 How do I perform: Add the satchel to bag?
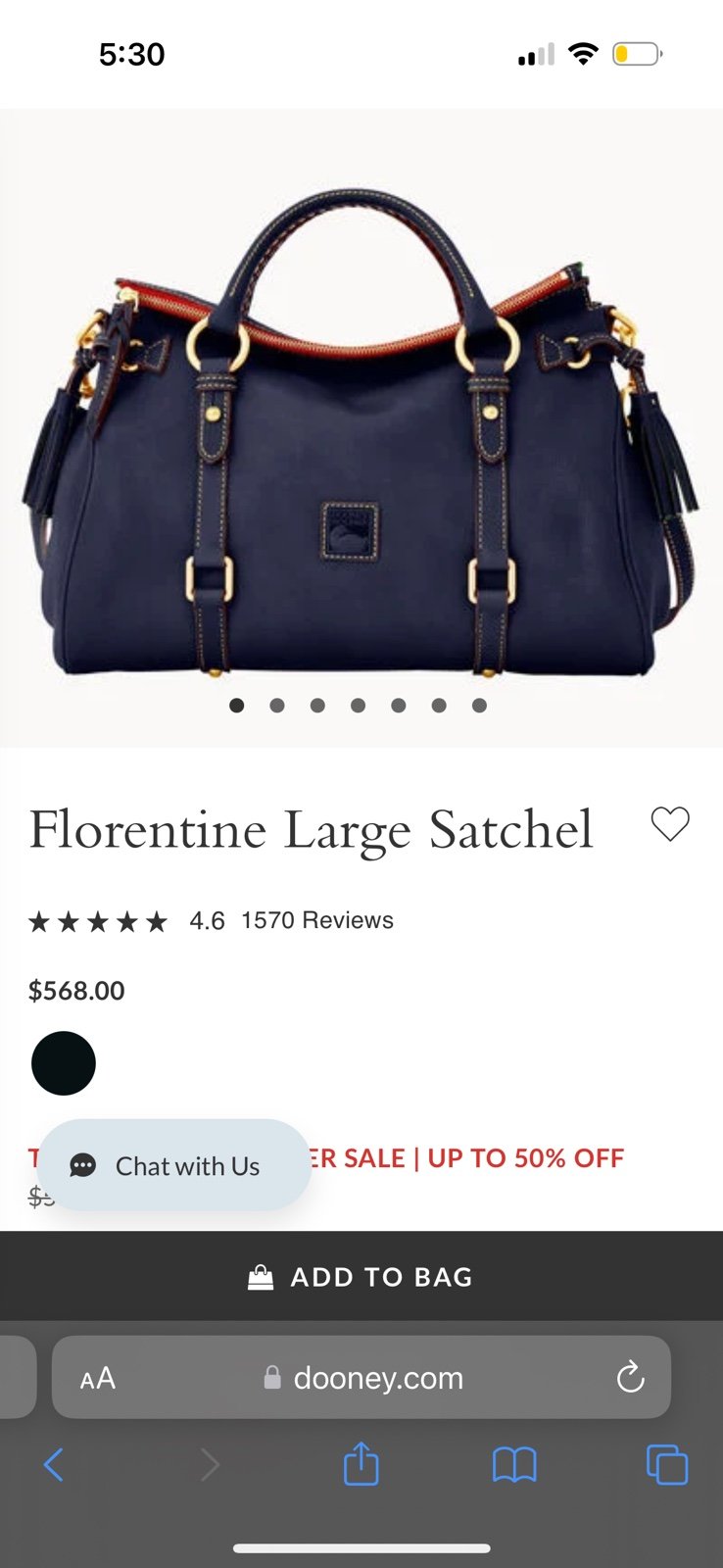pyautogui.click(x=361, y=1276)
